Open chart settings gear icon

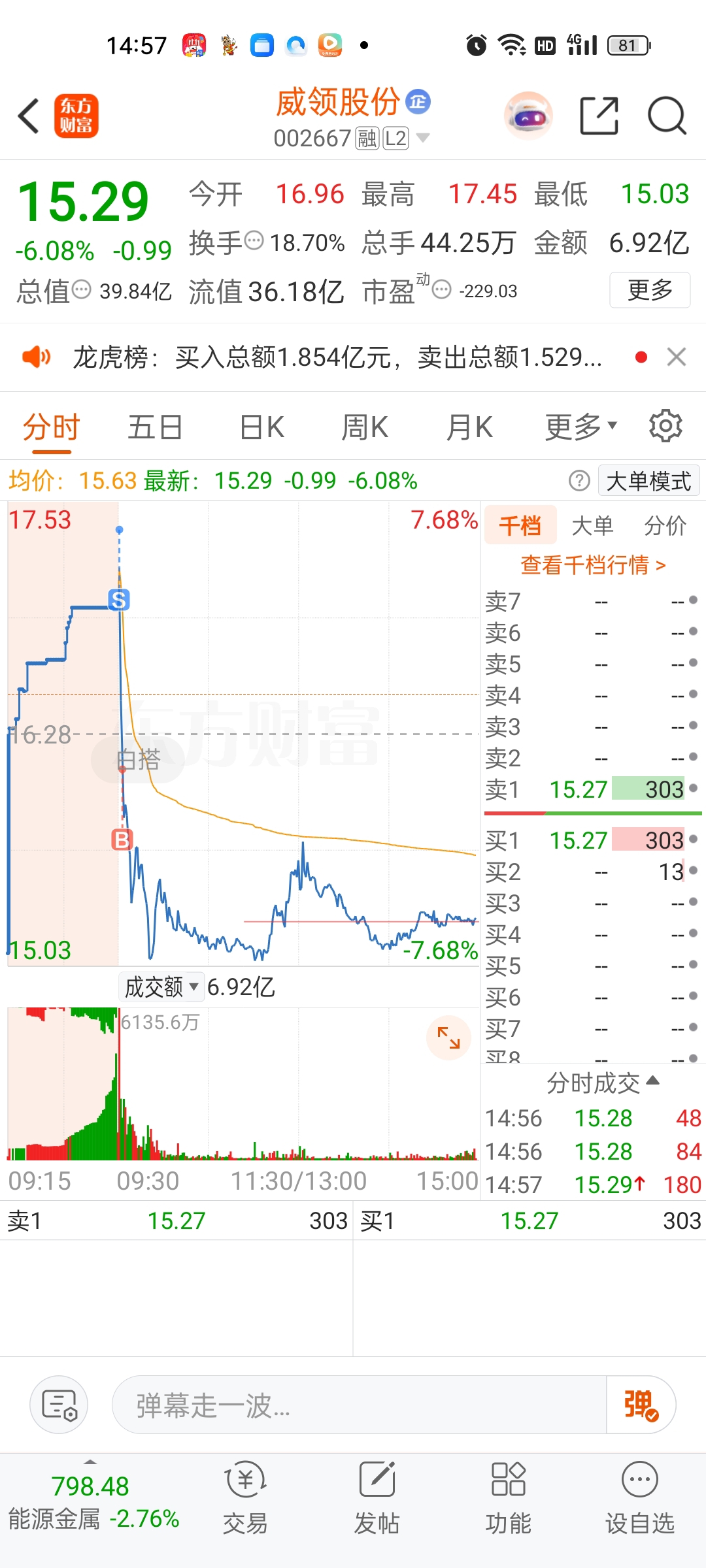(x=665, y=427)
